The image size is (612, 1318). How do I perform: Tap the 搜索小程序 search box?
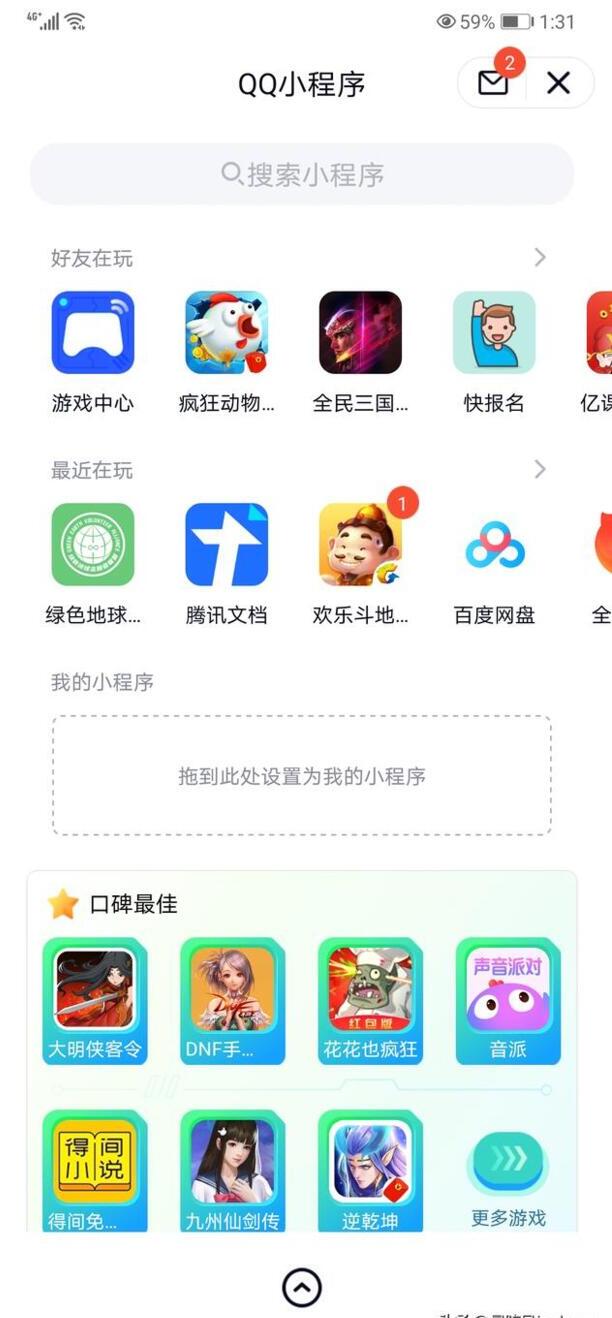tap(302, 175)
